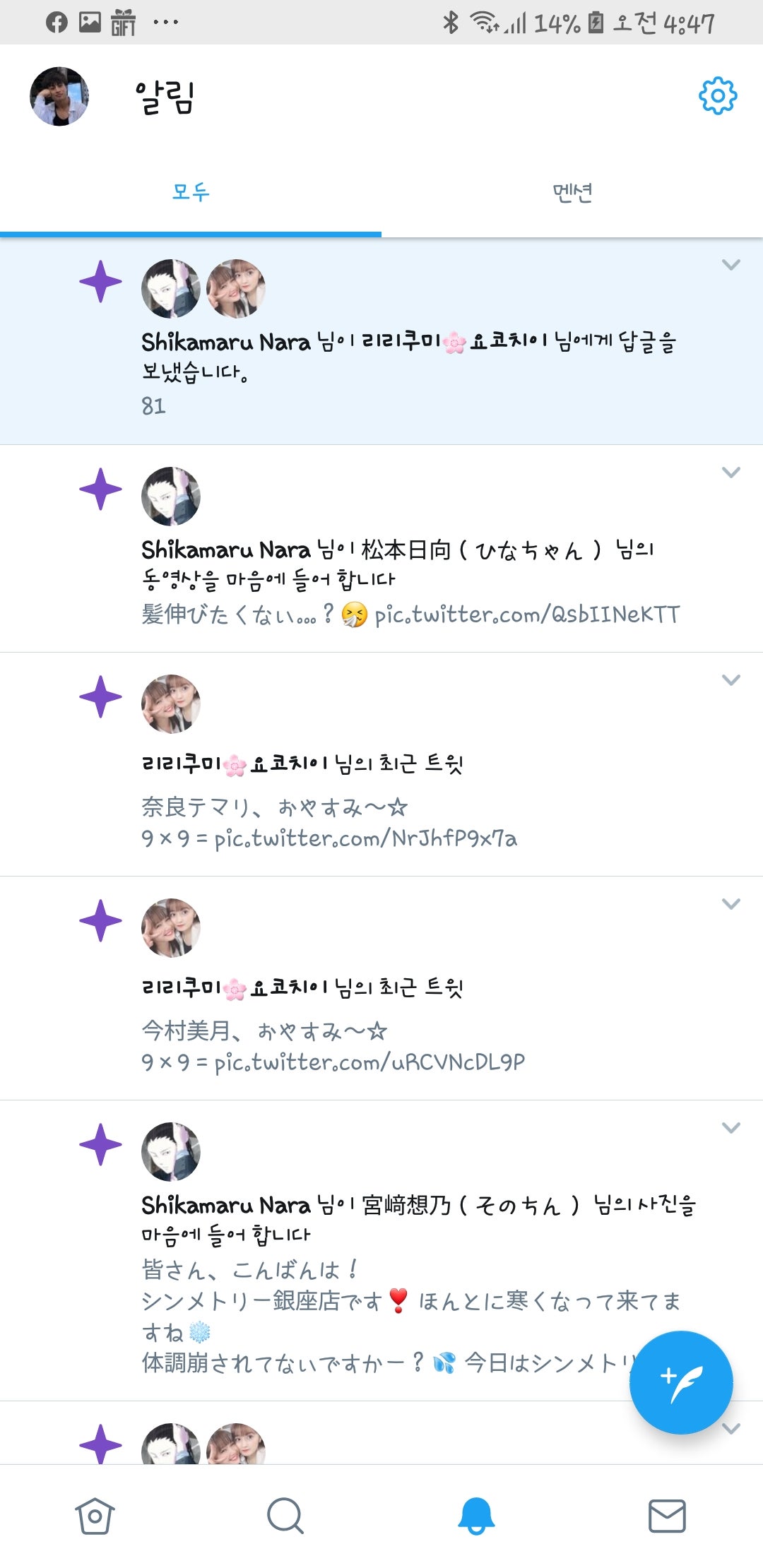763x1568 pixels.
Task: Compose a new tweet
Action: pos(680,1382)
